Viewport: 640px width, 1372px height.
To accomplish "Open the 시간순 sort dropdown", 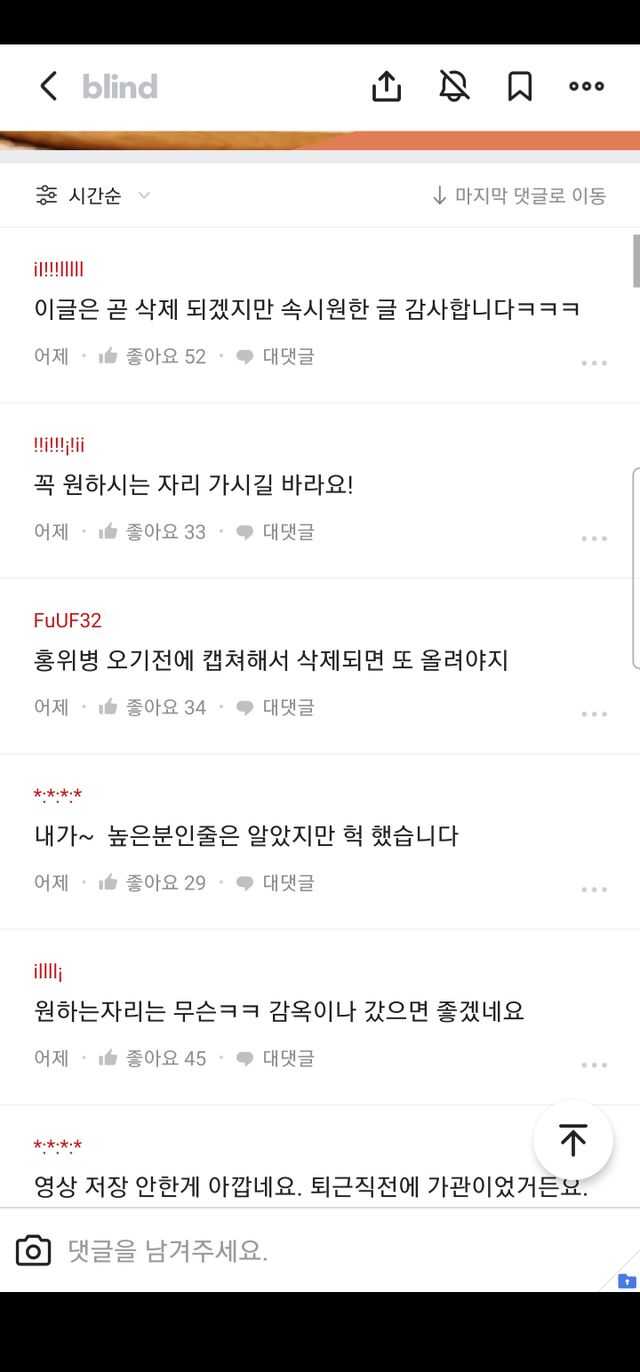I will point(92,195).
